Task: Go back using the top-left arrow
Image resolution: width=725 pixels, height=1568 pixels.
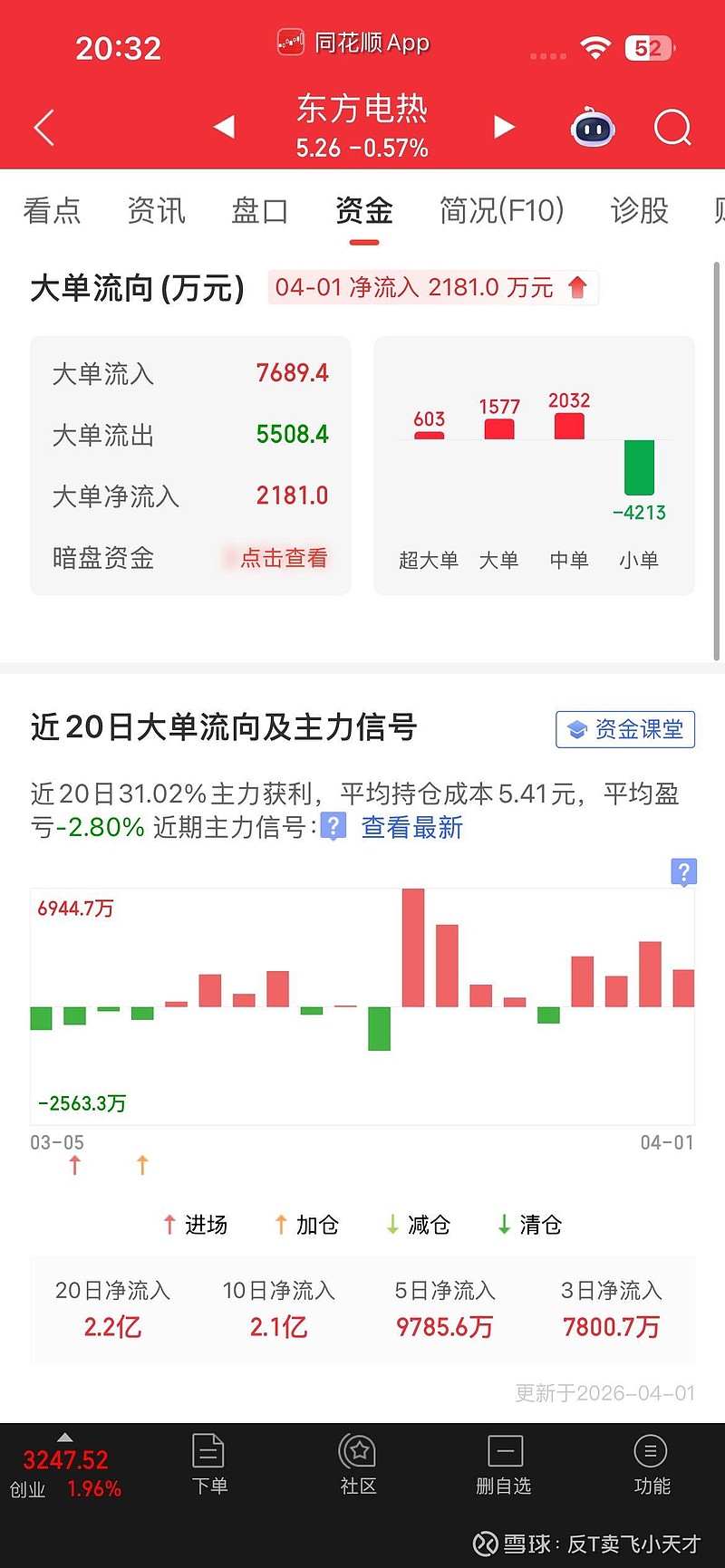Action: (x=43, y=128)
